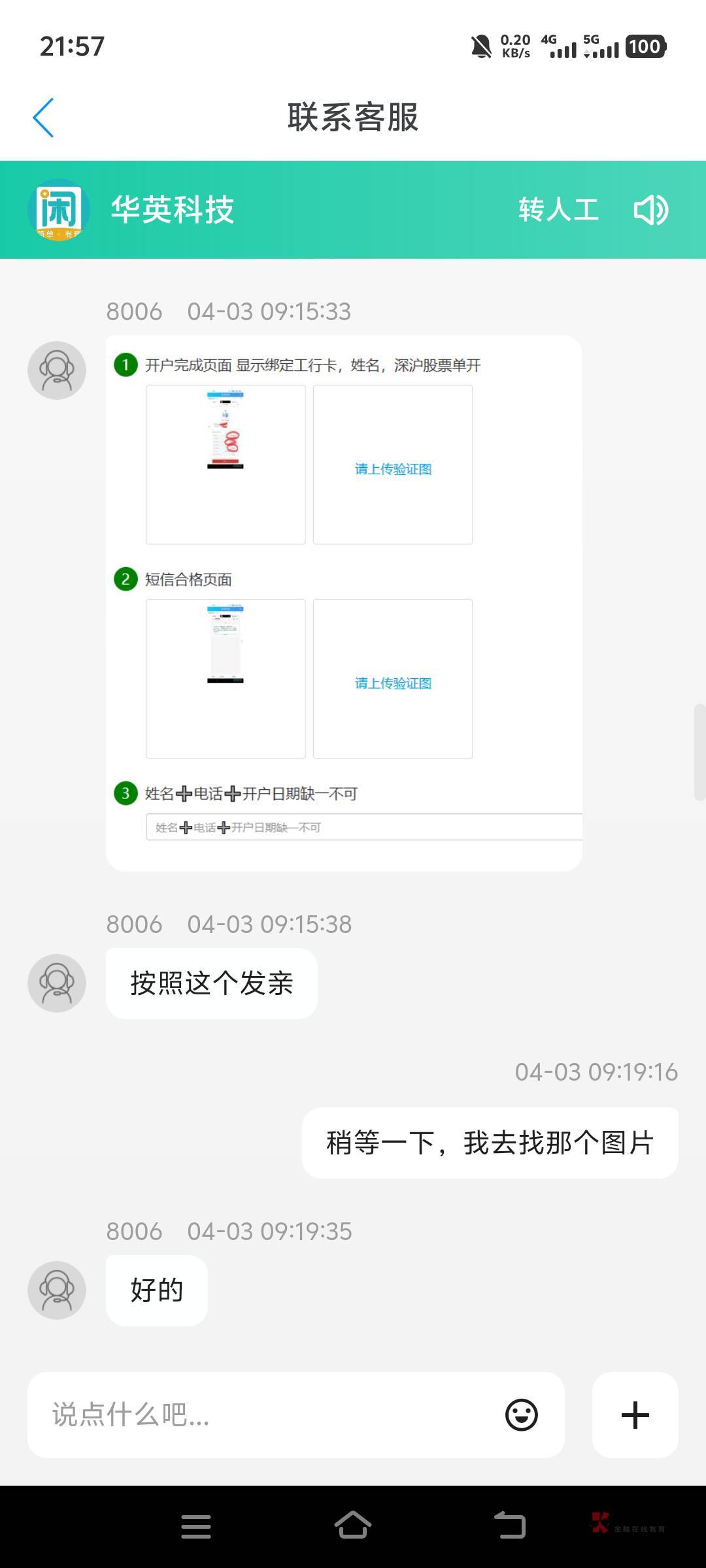Go to the system home screen
Screen dimensions: 706x1568
pos(353,1526)
